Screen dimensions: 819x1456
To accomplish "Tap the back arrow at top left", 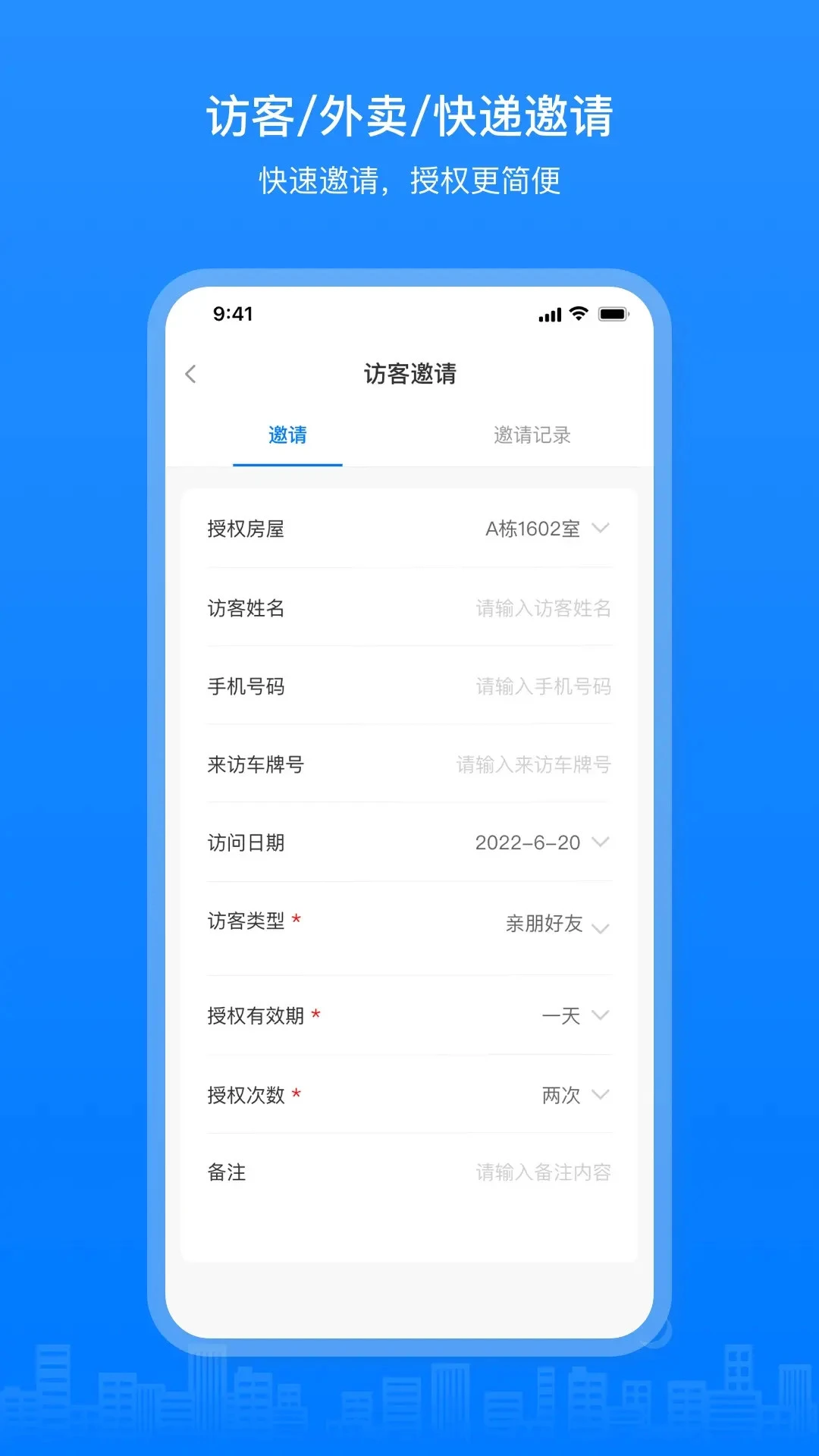I will click(x=190, y=375).
